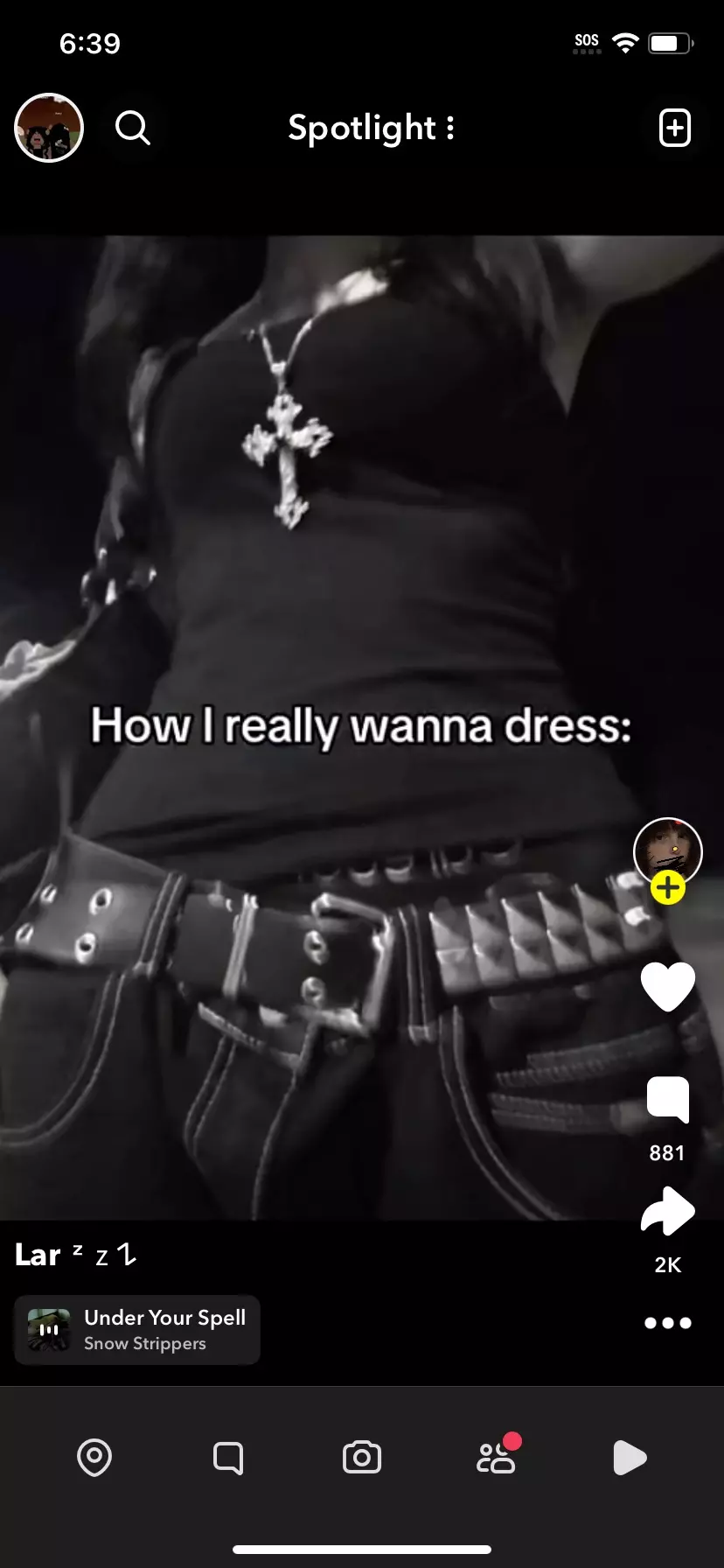Open the Under Your Spell sound

[137, 1330]
